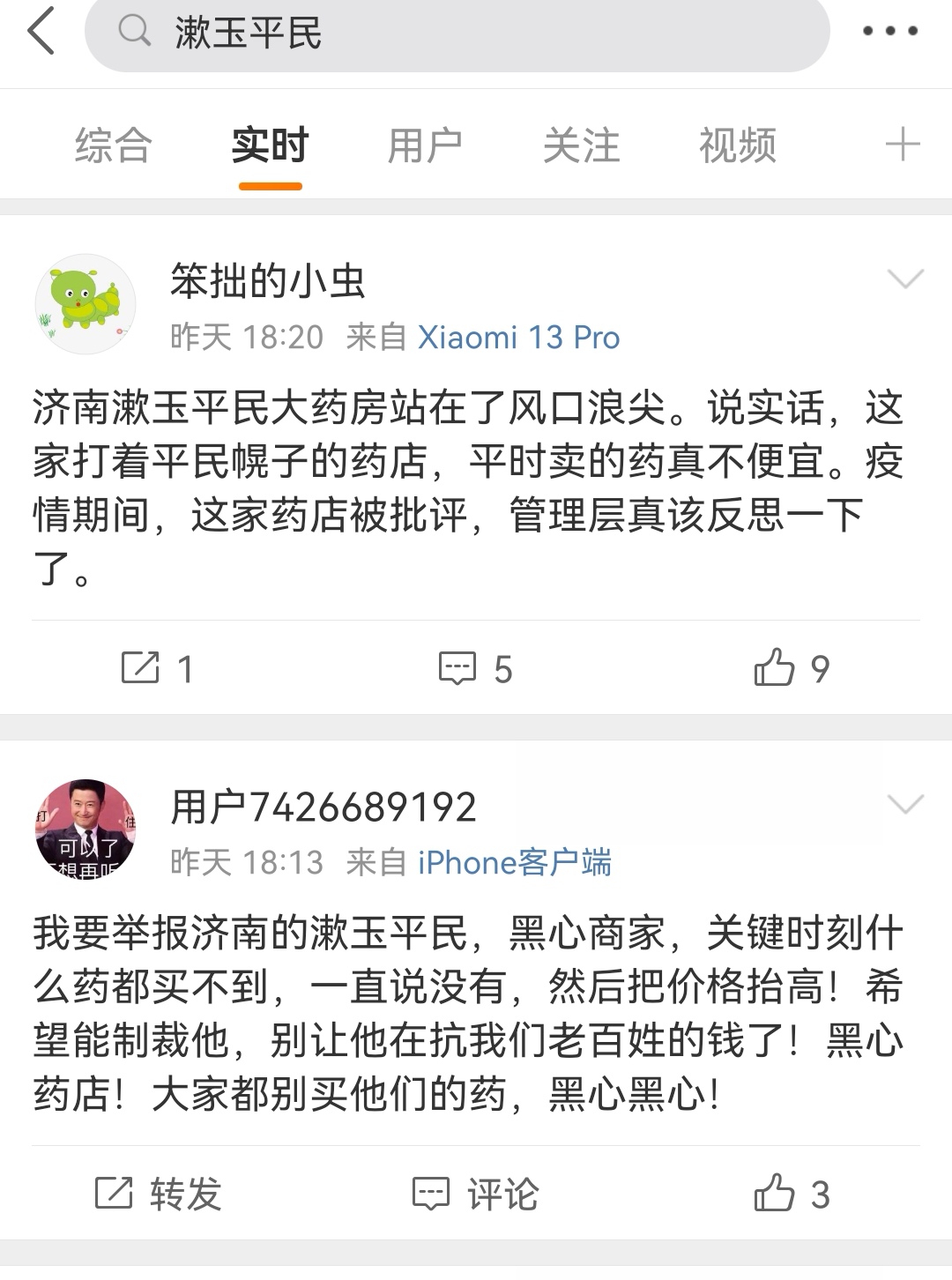
Task: Open the Xiaomi 13 Pro source link
Action: pyautogui.click(x=518, y=337)
